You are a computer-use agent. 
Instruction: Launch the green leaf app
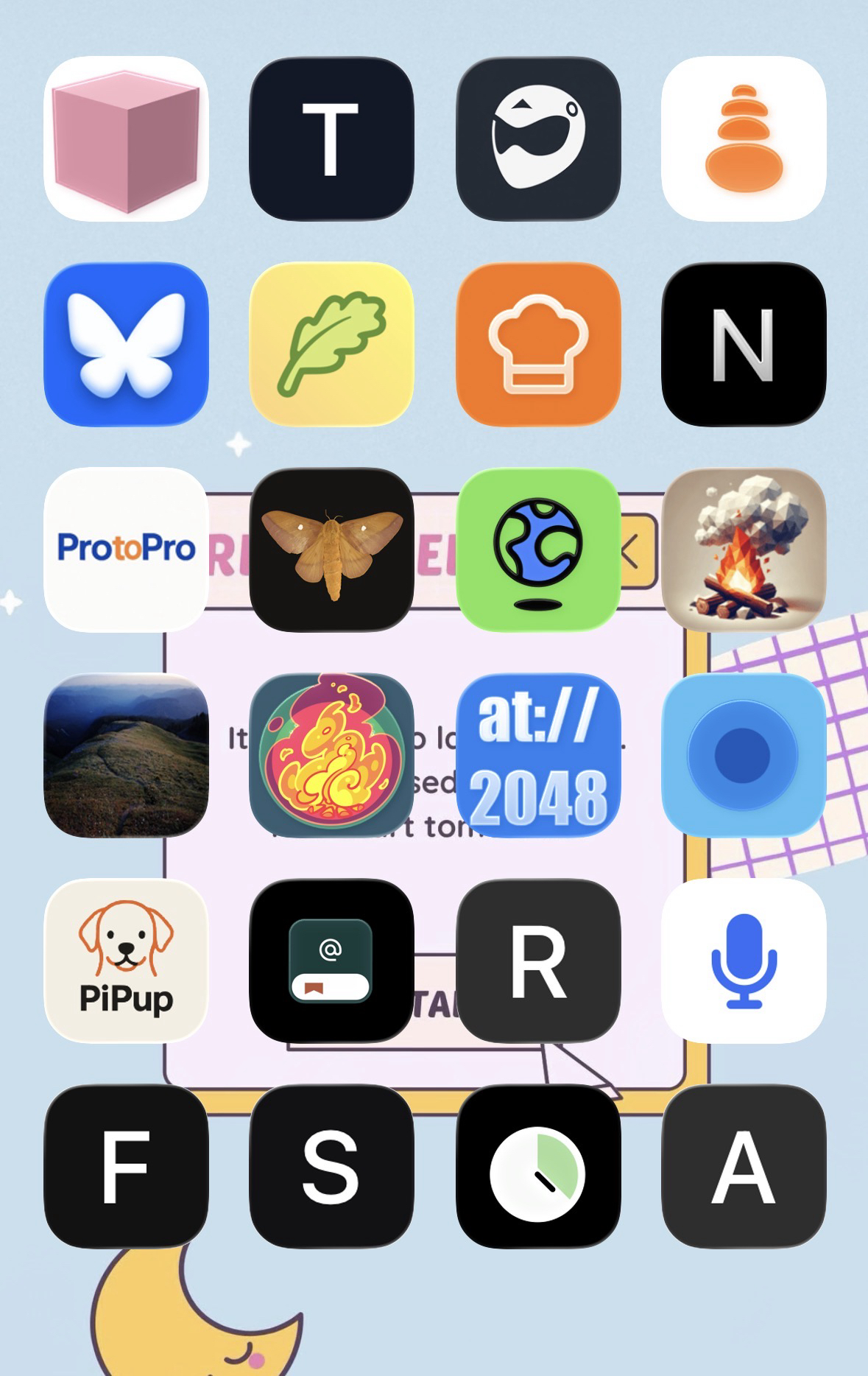331,344
